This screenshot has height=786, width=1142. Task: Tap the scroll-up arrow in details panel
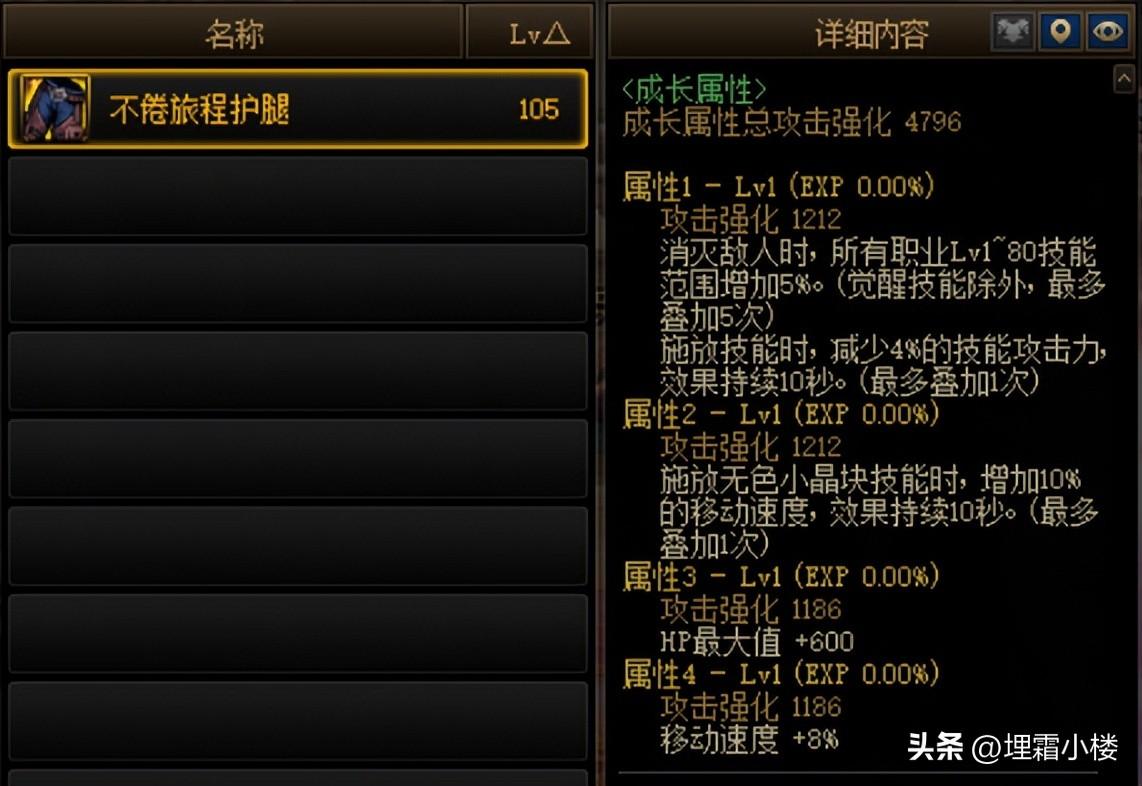1124,77
